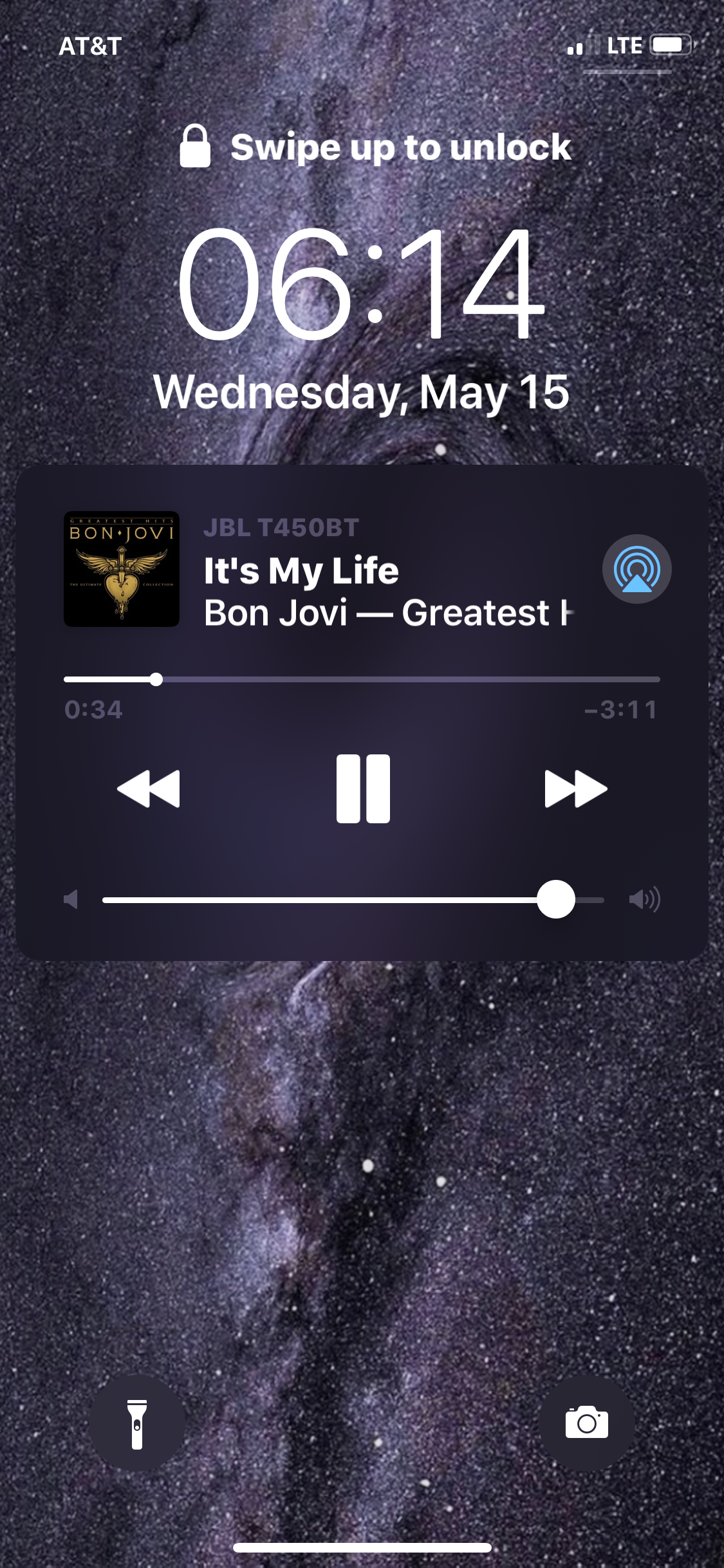Tap the volume slider to adjust loudness
The width and height of the screenshot is (724, 1568).
354,900
